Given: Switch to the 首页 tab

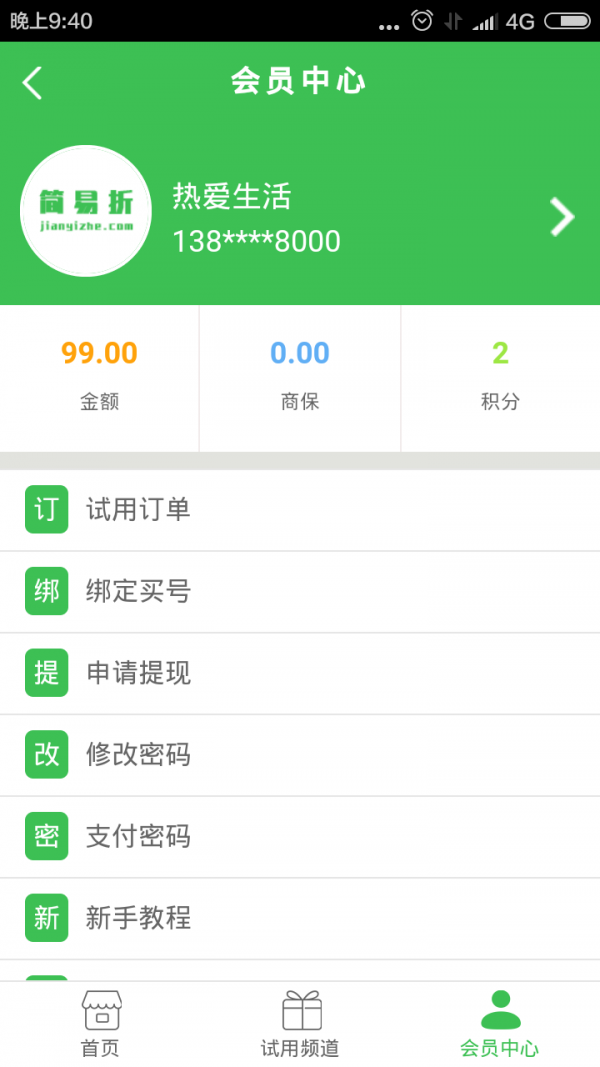Looking at the screenshot, I should [x=101, y=1023].
